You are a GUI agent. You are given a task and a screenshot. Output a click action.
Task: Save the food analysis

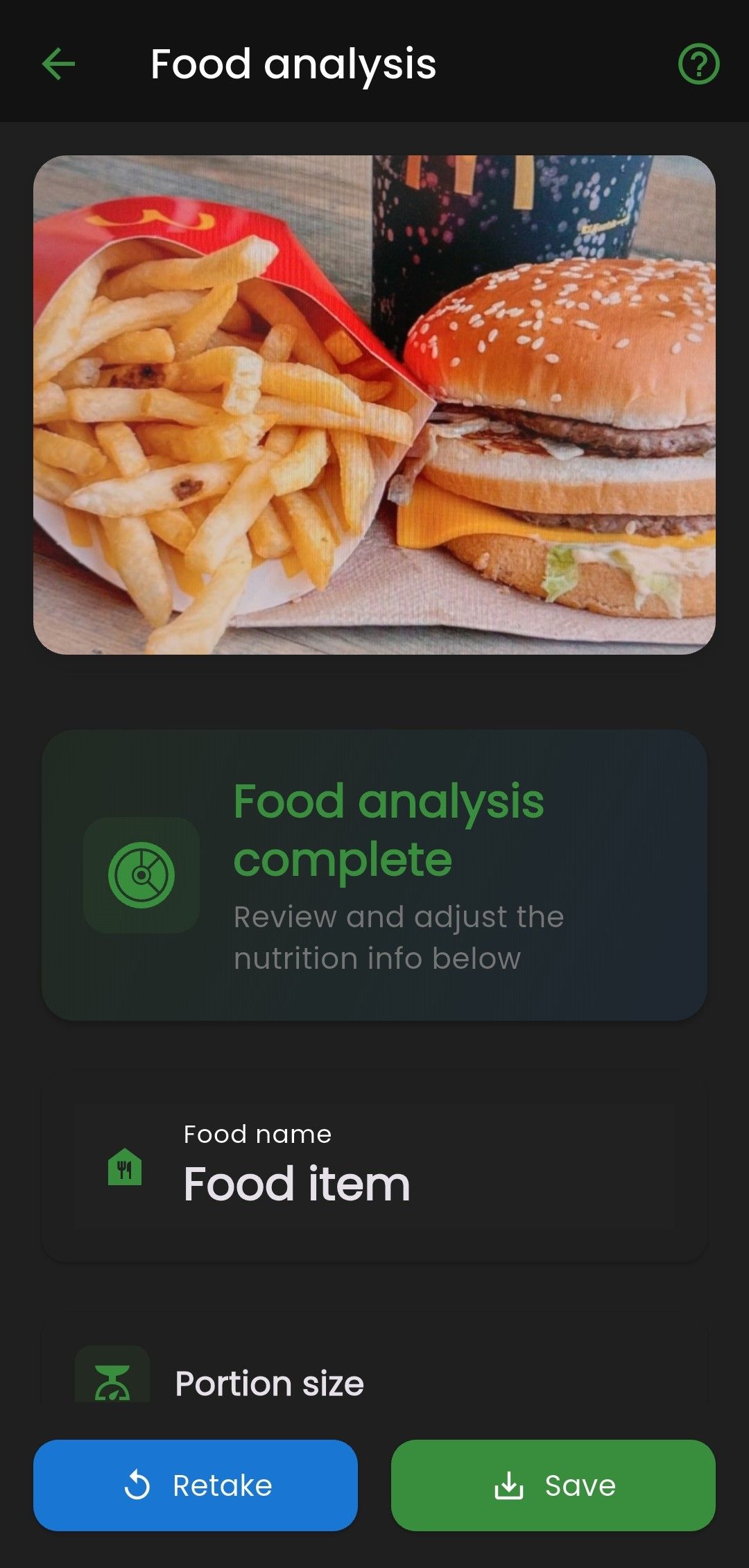(x=553, y=1485)
